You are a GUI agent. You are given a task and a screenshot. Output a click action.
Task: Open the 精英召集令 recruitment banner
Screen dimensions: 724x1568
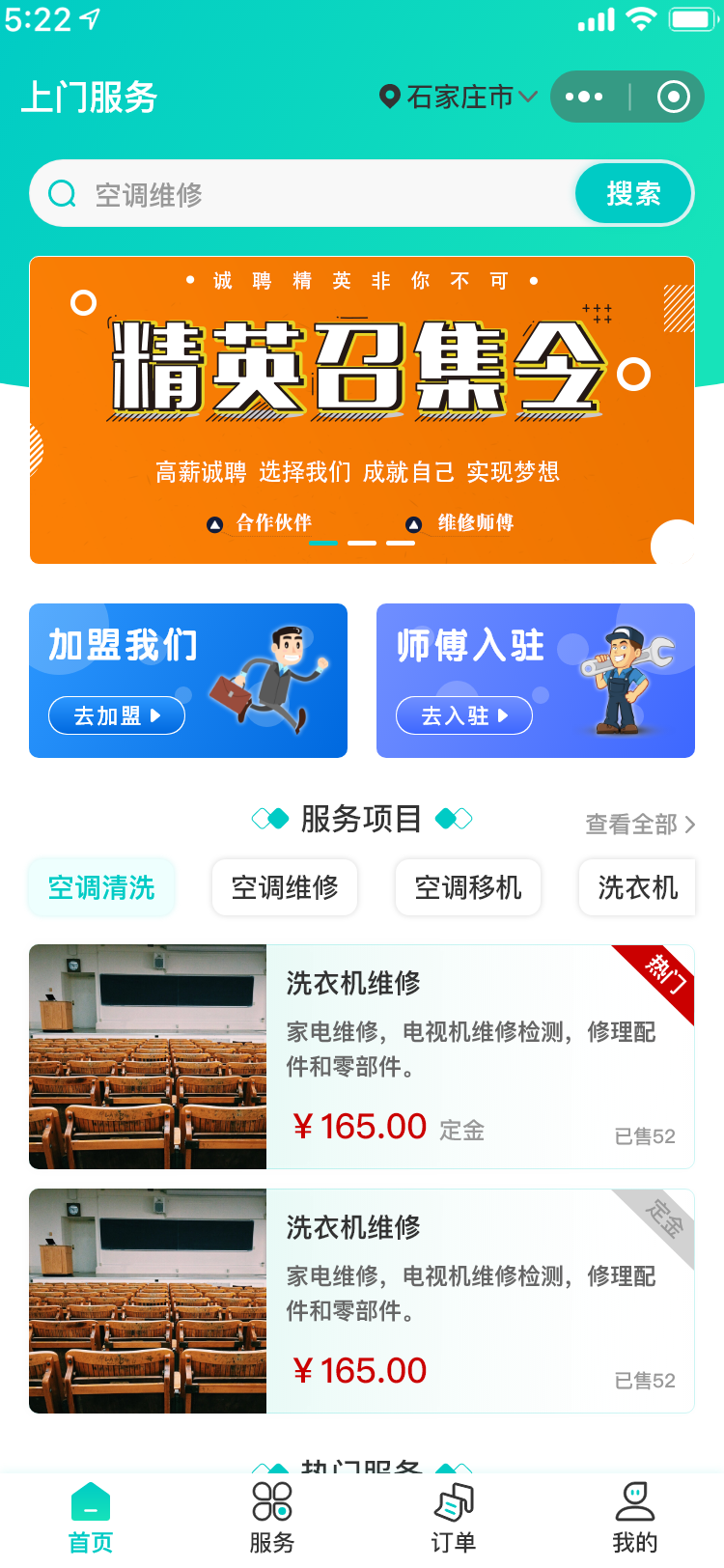[x=362, y=409]
